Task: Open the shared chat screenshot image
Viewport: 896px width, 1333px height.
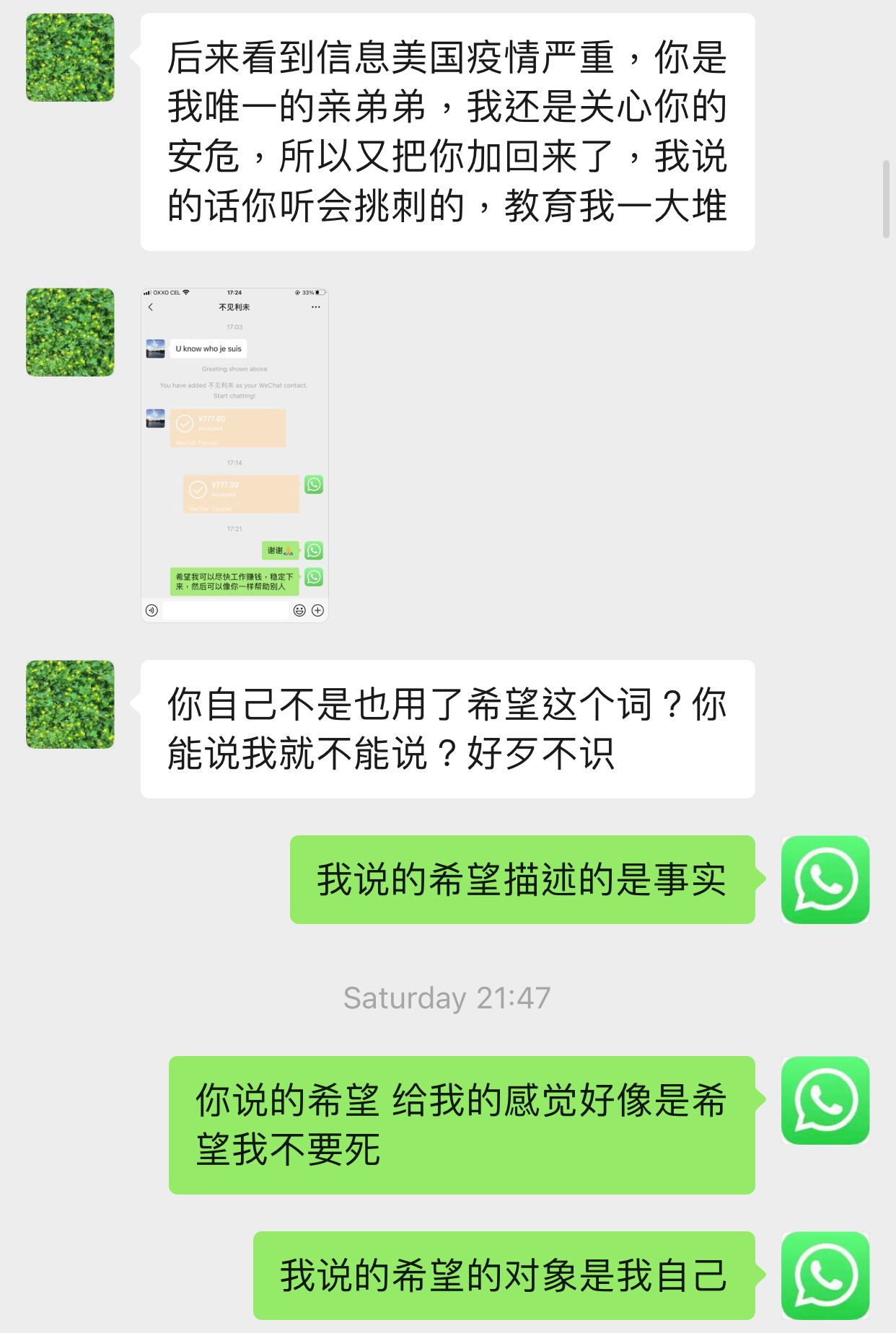Action: [234, 454]
